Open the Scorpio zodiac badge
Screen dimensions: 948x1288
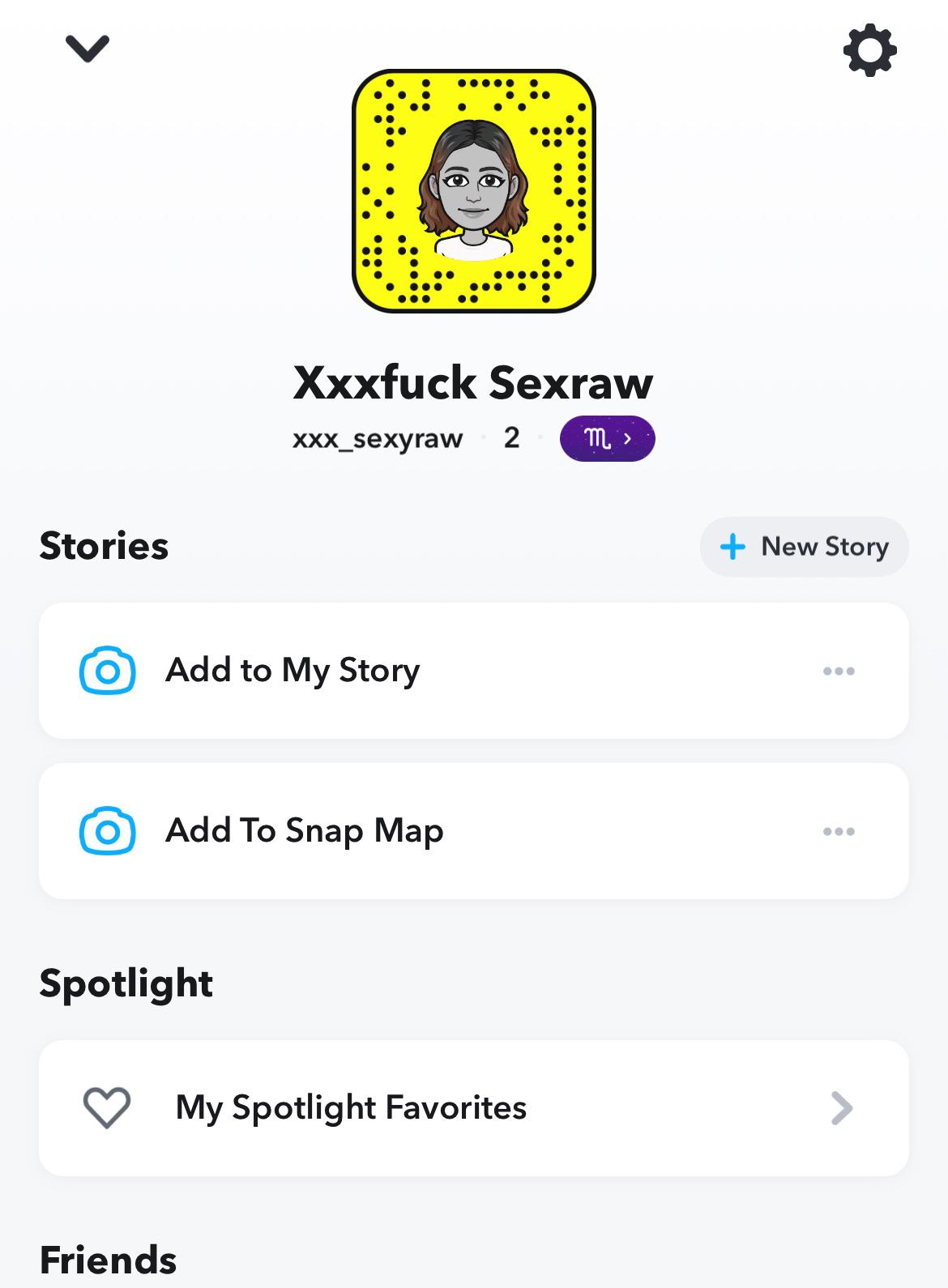point(607,439)
